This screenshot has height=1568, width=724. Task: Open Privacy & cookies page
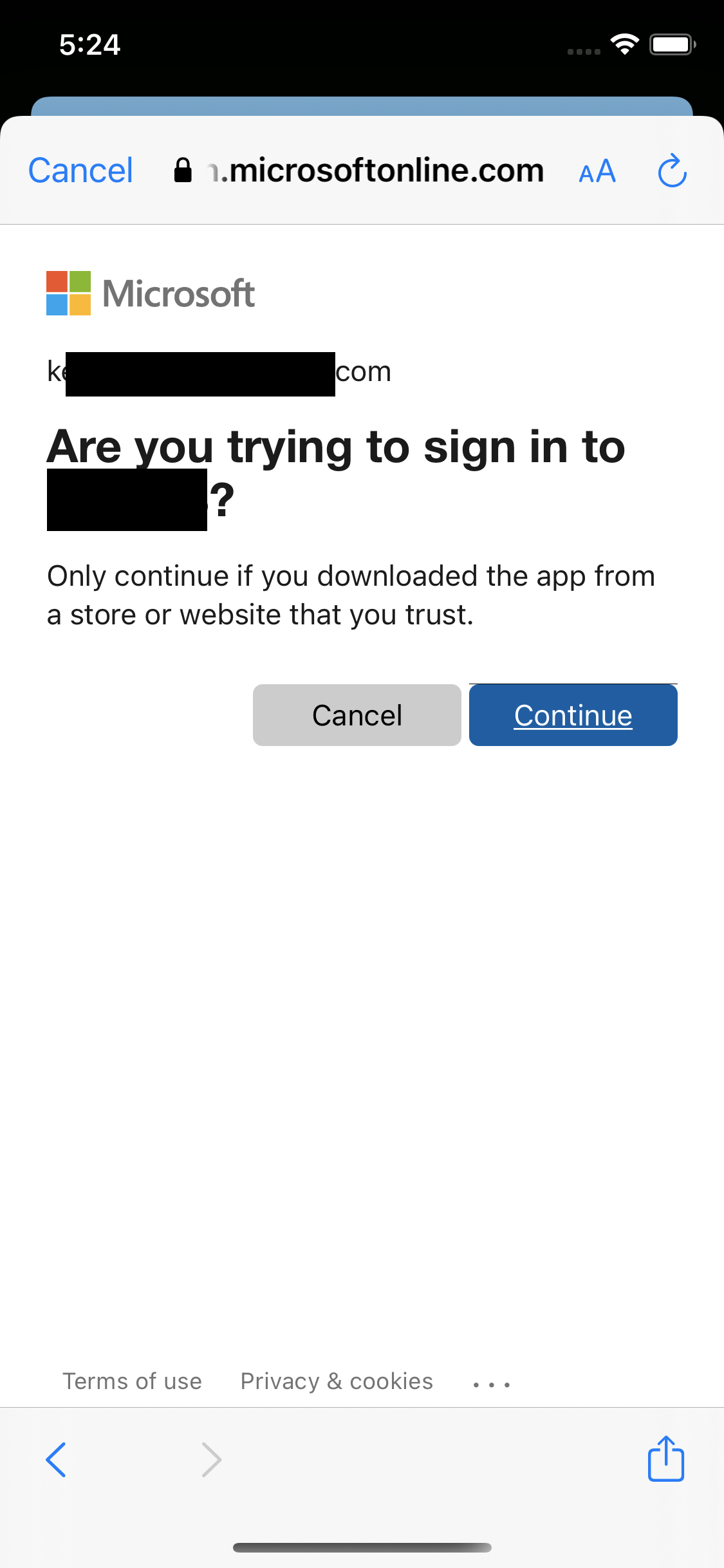pos(336,1380)
